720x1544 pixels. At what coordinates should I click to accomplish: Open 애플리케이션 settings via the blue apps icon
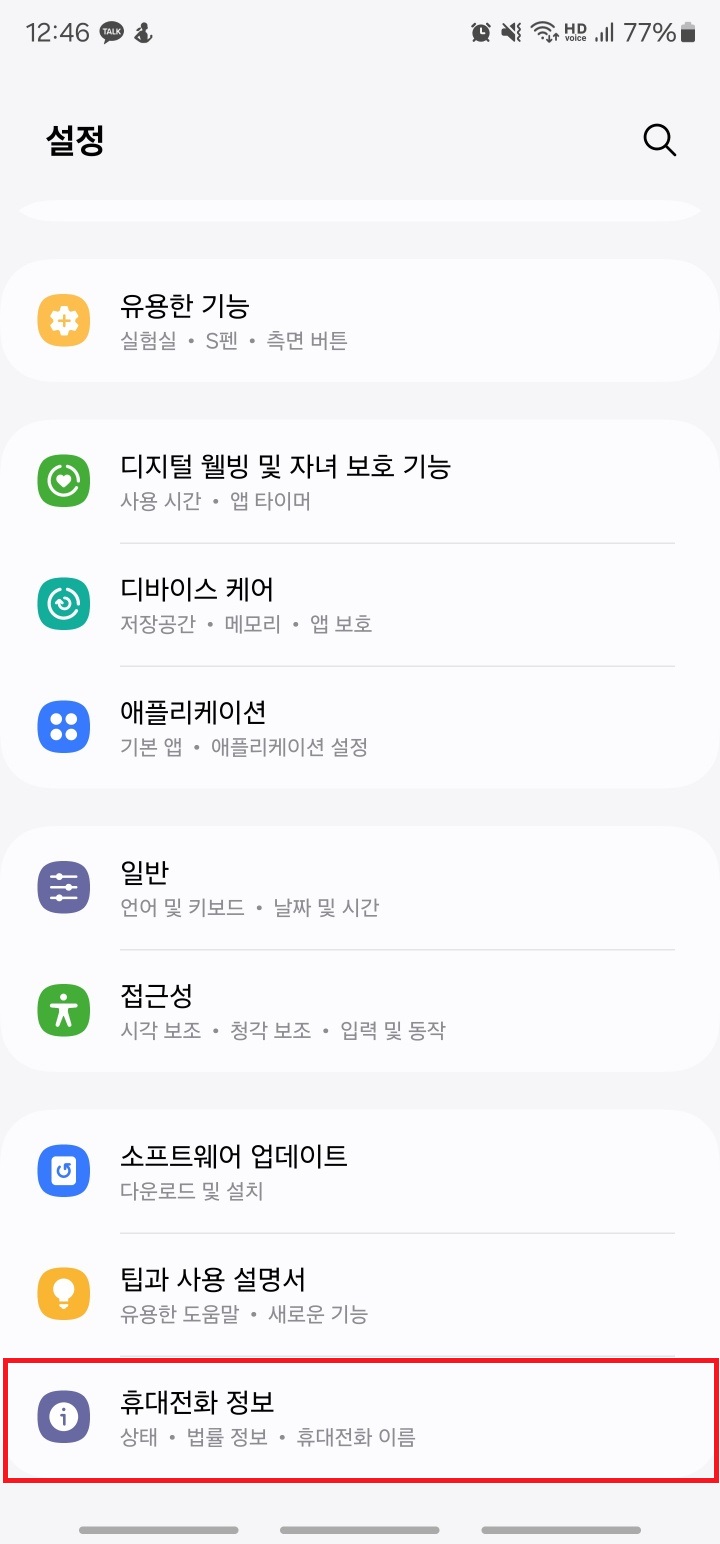coord(63,725)
